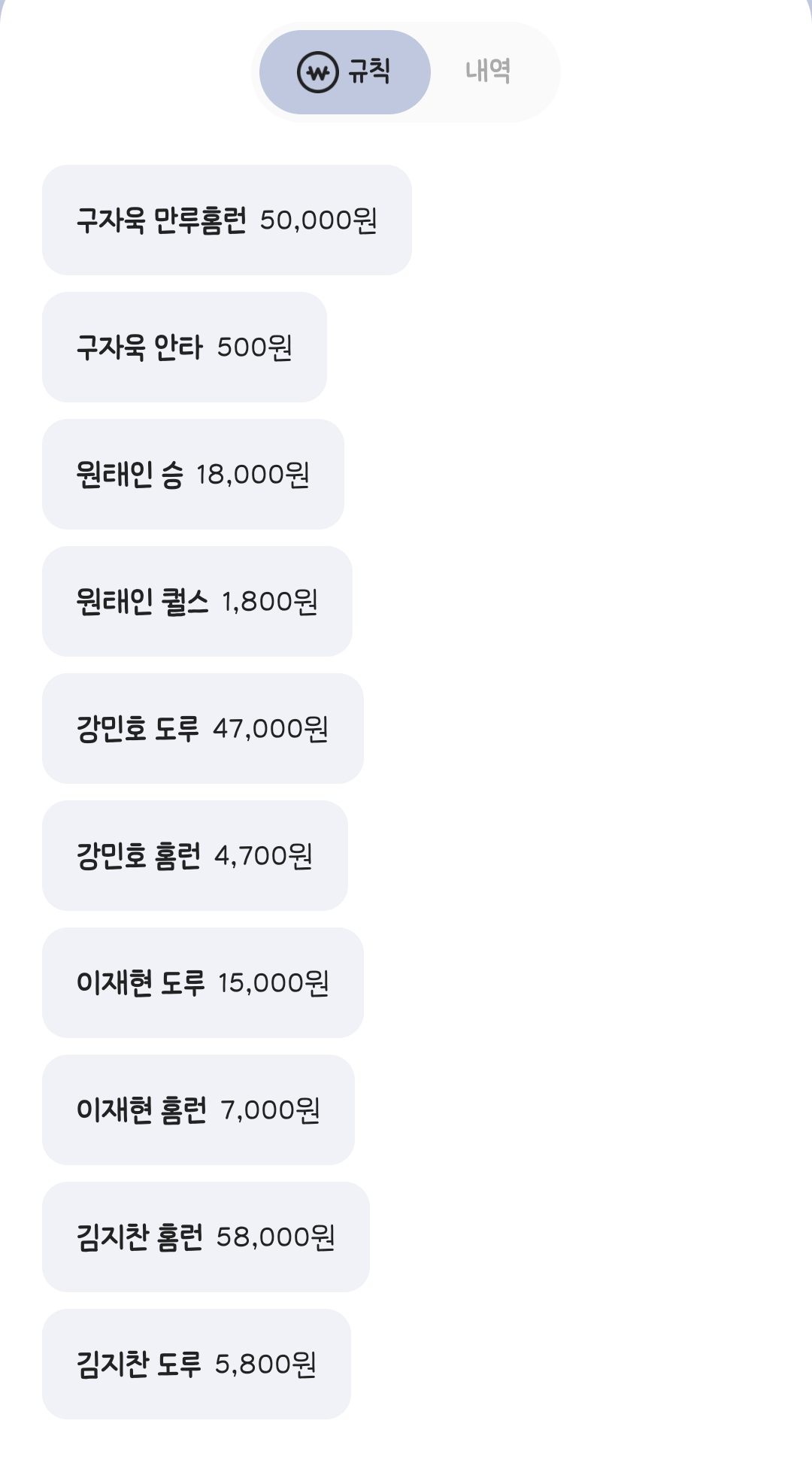Open the 원태인 퀄스 1,800원 rule
The height and width of the screenshot is (1457, 812).
click(197, 602)
